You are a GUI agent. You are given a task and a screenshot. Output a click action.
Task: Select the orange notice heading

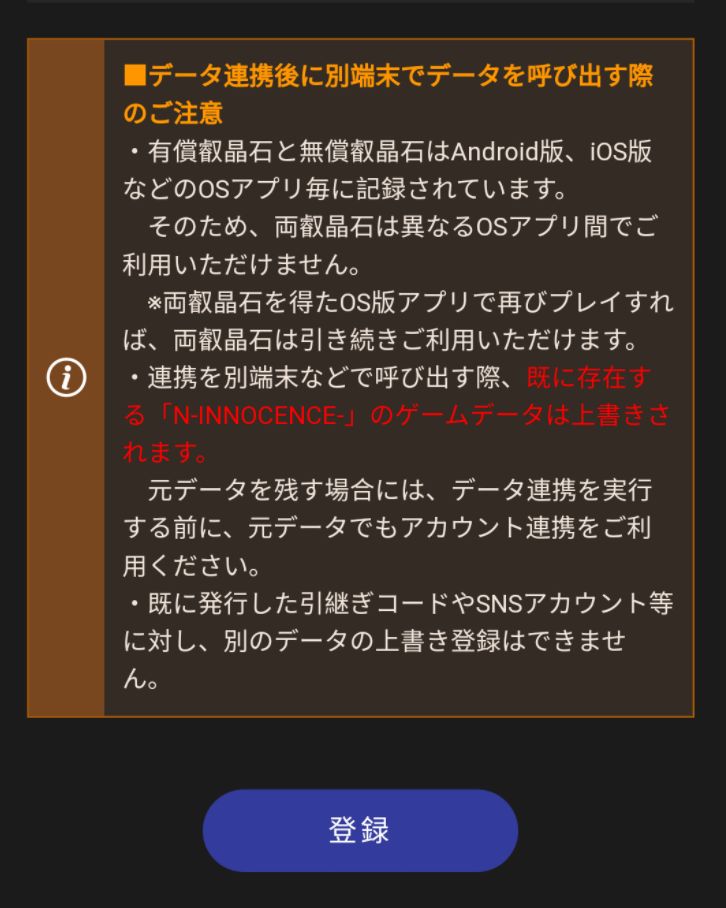pos(390,93)
